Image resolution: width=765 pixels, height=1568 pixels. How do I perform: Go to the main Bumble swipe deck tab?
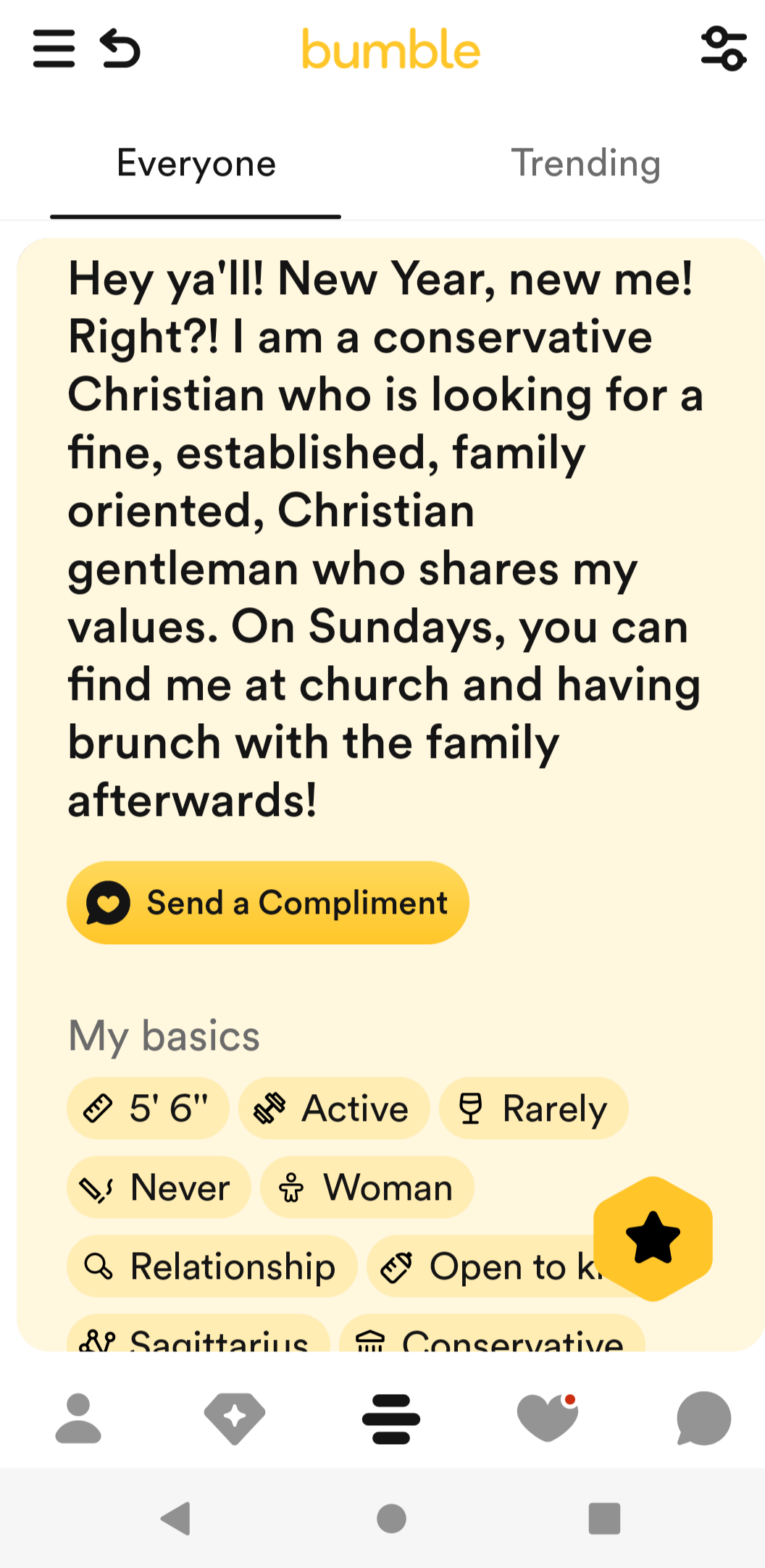391,1419
